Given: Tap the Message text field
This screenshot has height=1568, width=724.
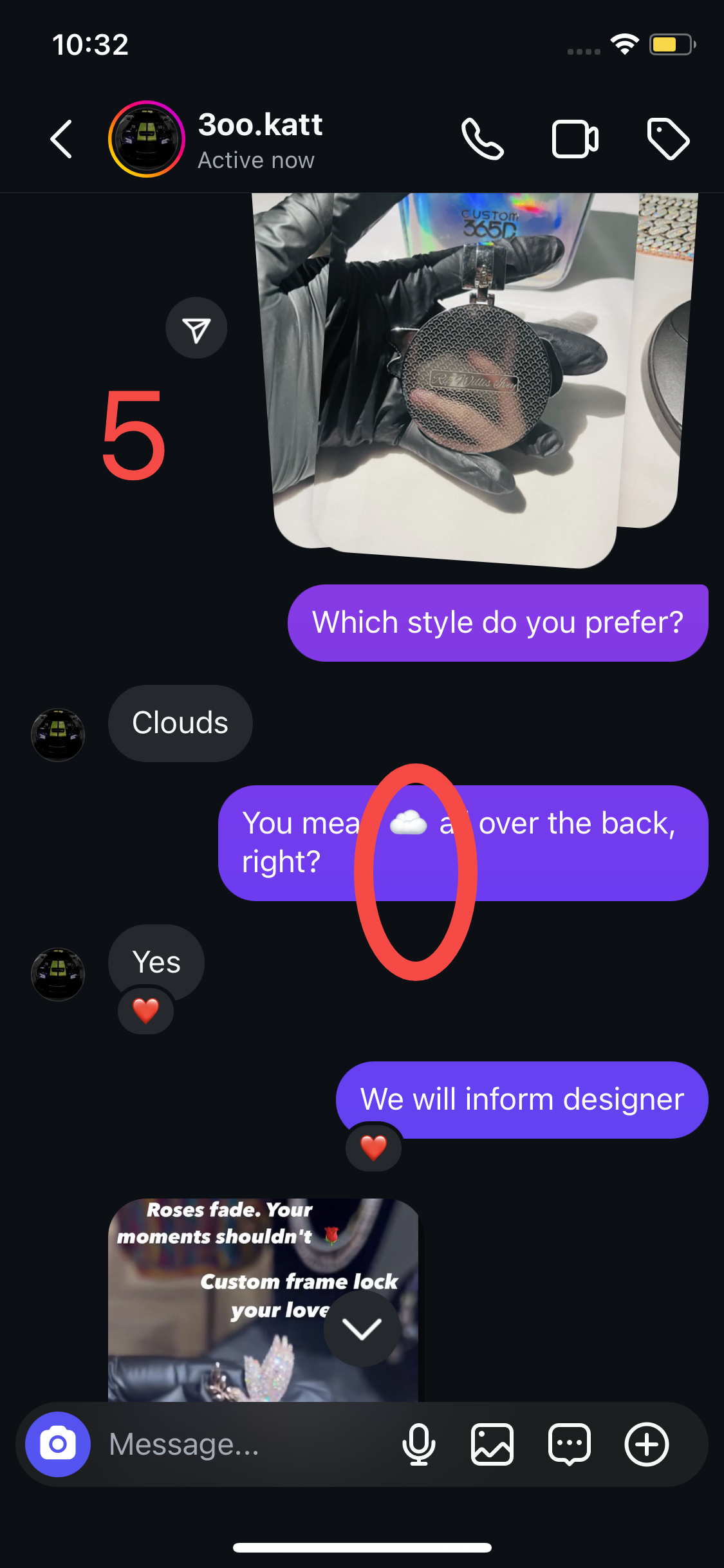Looking at the screenshot, I should click(x=245, y=1444).
